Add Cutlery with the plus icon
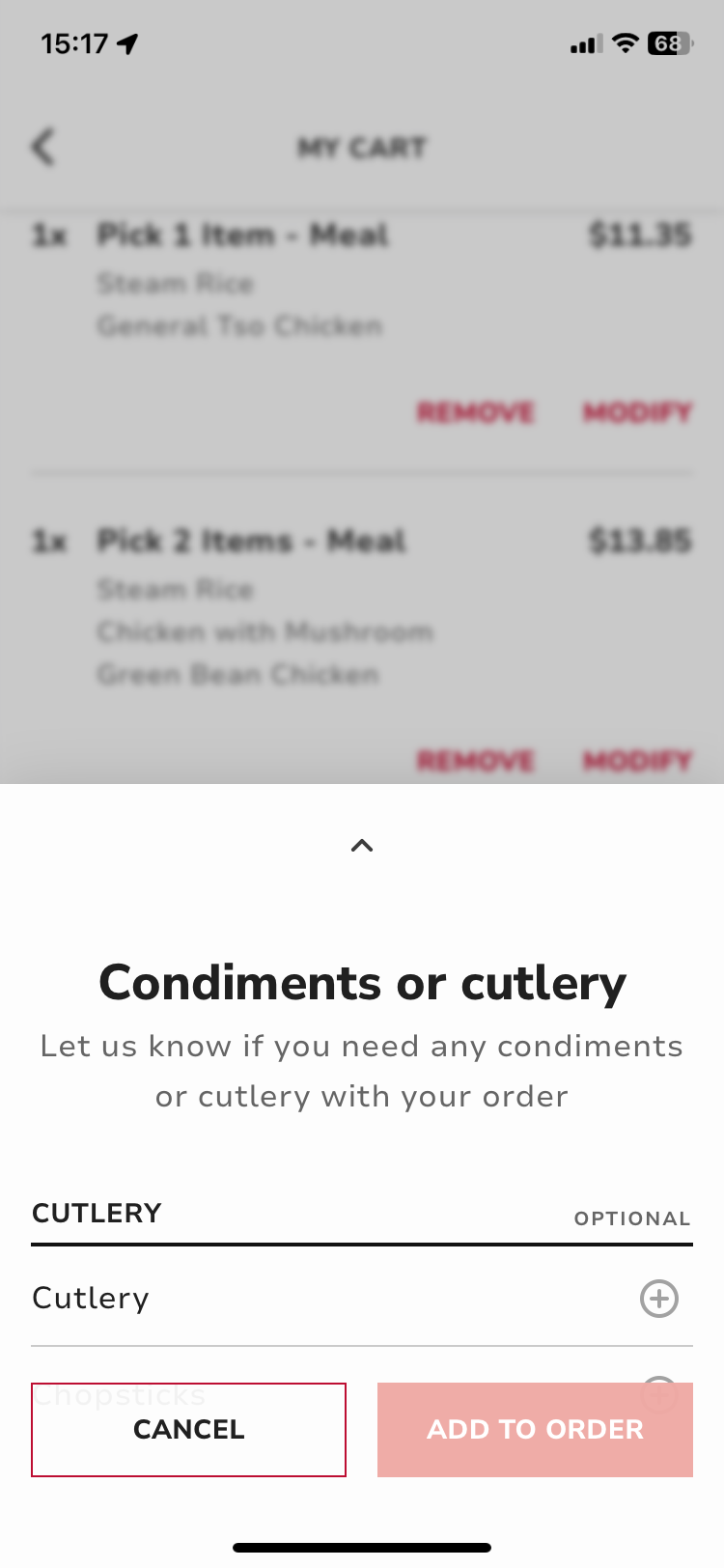 click(x=659, y=1299)
